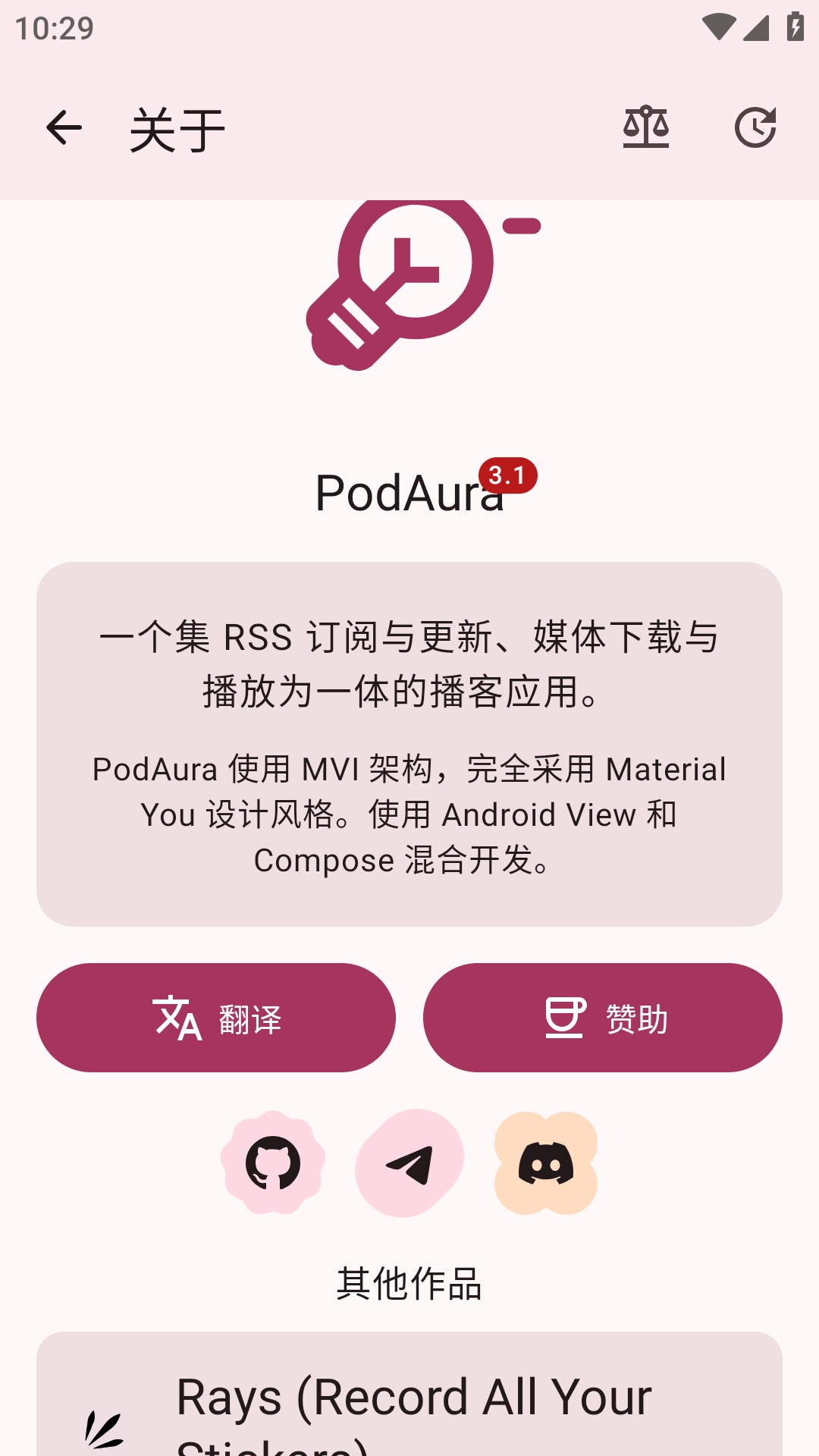819x1456 pixels.
Task: Tap the coffee cup icon on 赞助 button
Action: 564,1017
